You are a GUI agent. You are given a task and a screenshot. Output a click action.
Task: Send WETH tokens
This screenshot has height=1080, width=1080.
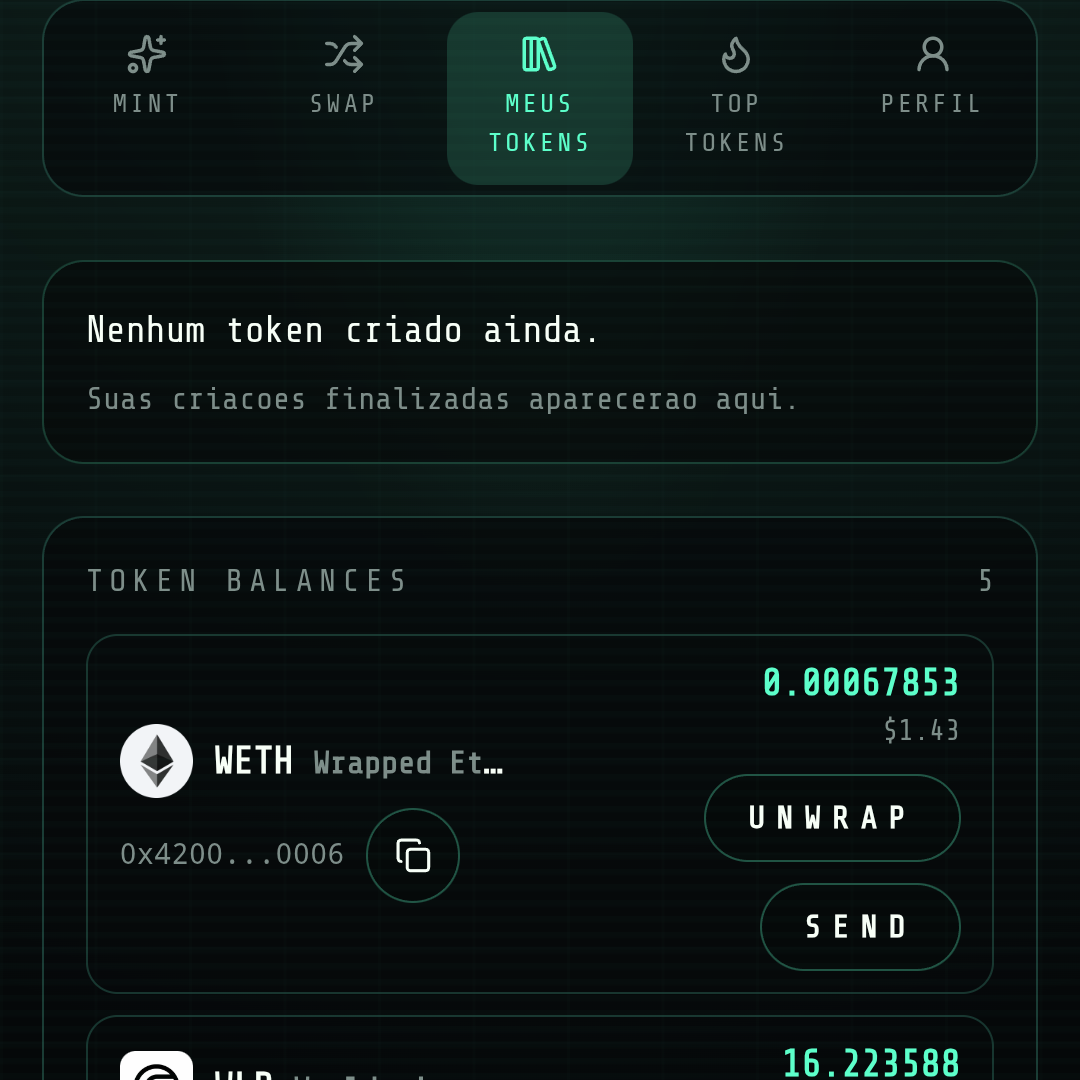coord(860,927)
